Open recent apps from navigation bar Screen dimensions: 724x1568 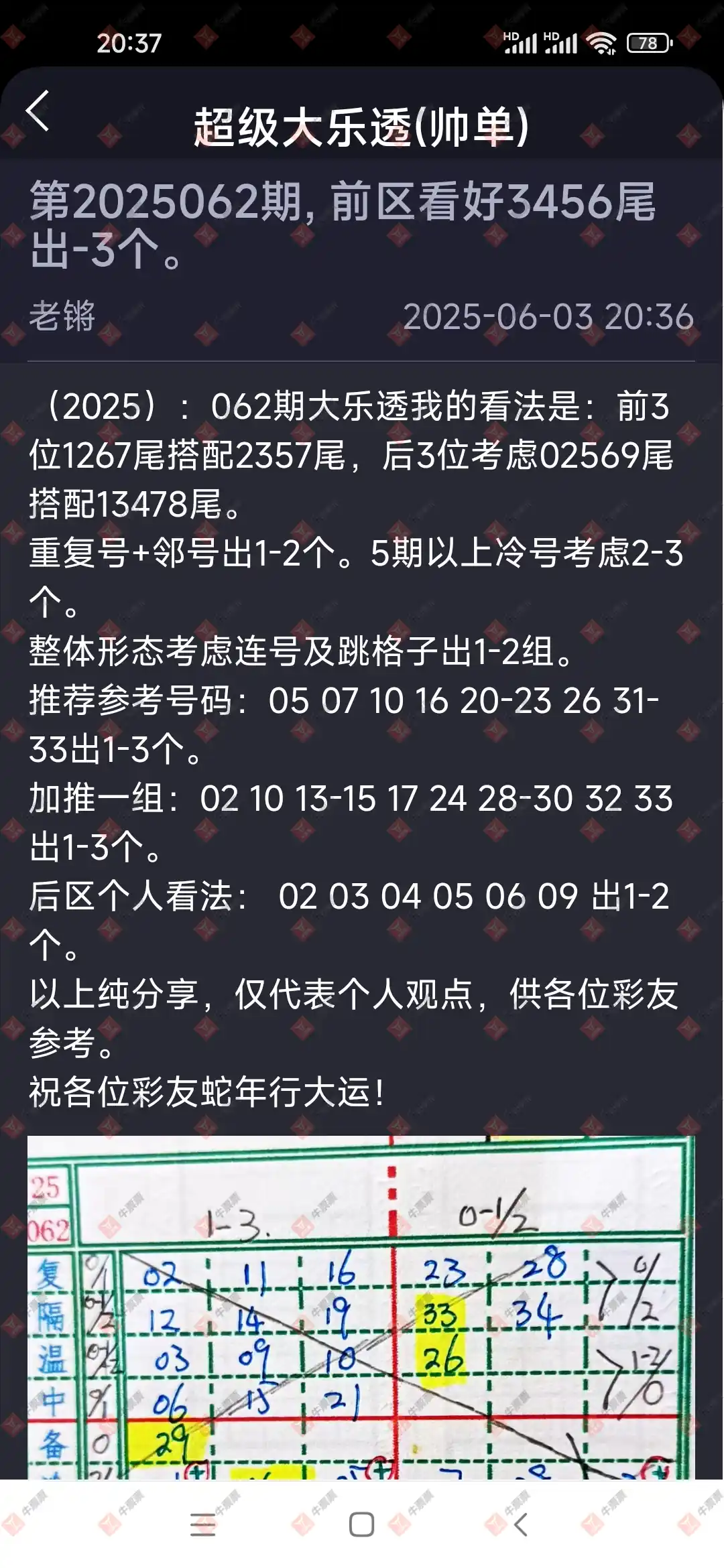202,1525
